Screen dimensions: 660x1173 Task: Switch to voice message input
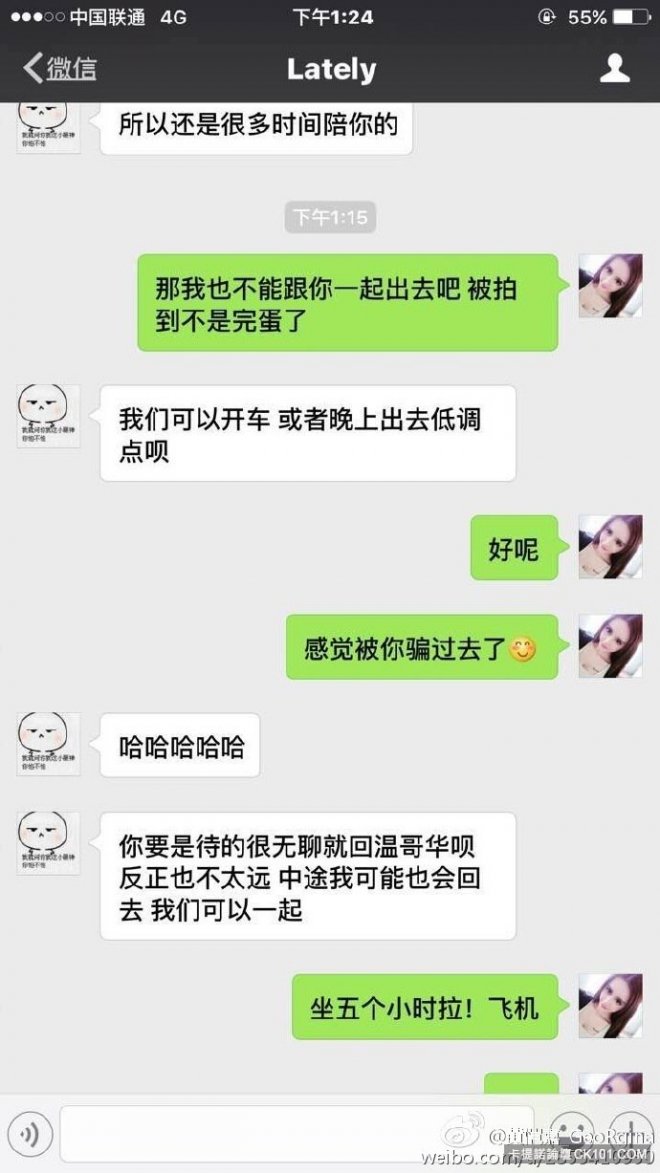click(x=30, y=1134)
